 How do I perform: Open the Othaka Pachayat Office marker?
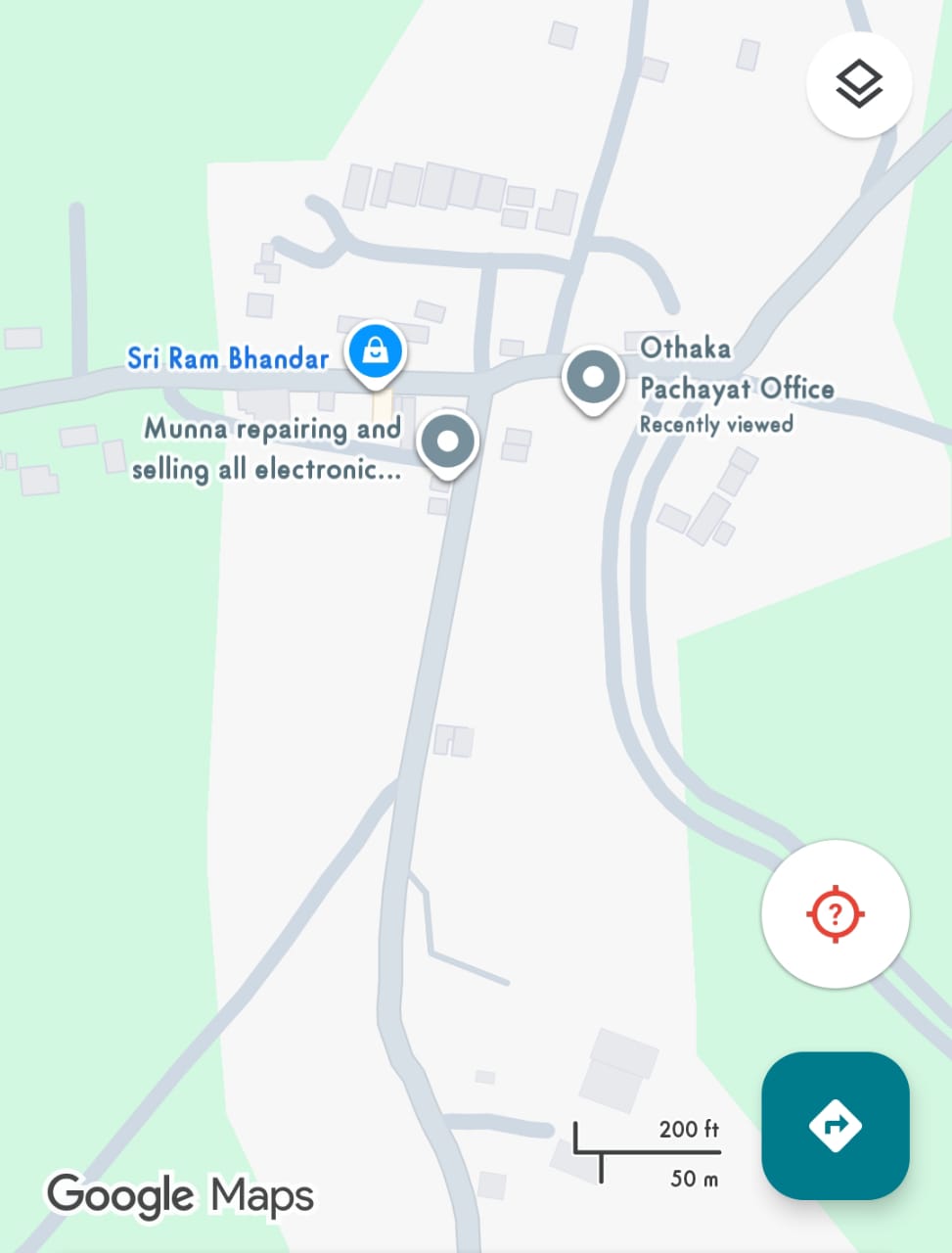click(x=593, y=378)
